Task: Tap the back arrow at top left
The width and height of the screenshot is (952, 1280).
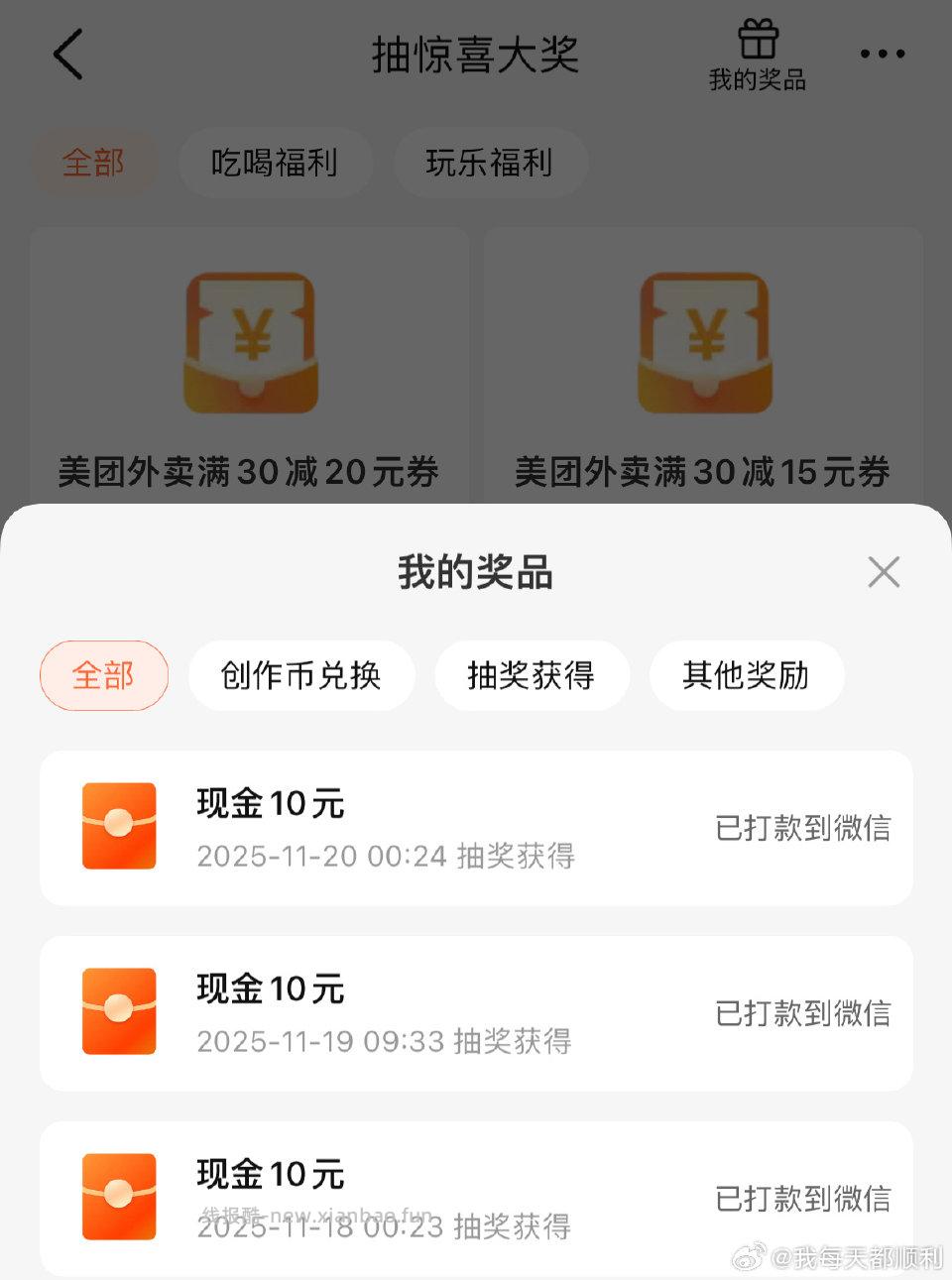Action: [x=65, y=55]
